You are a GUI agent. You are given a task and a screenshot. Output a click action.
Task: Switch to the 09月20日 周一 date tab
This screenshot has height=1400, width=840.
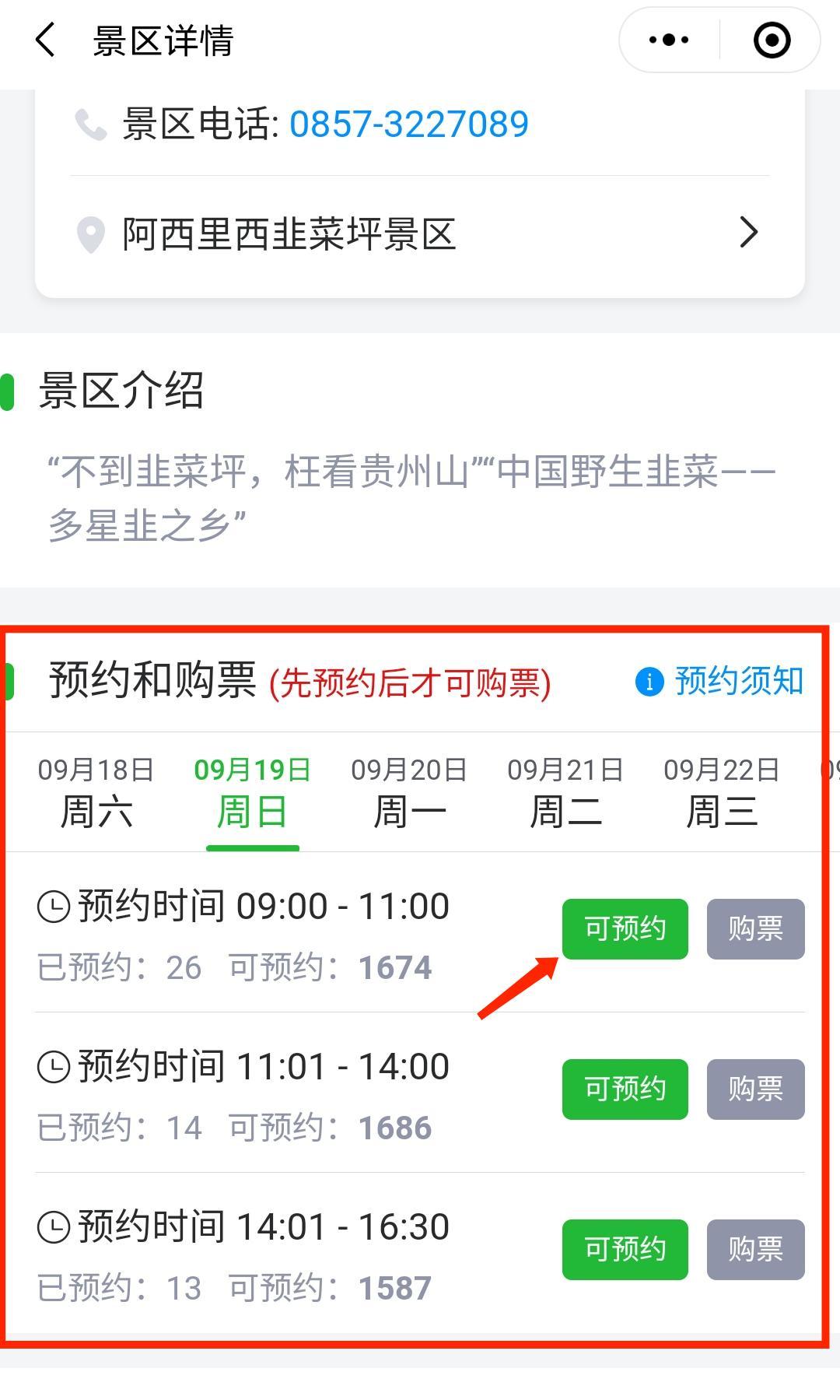409,792
